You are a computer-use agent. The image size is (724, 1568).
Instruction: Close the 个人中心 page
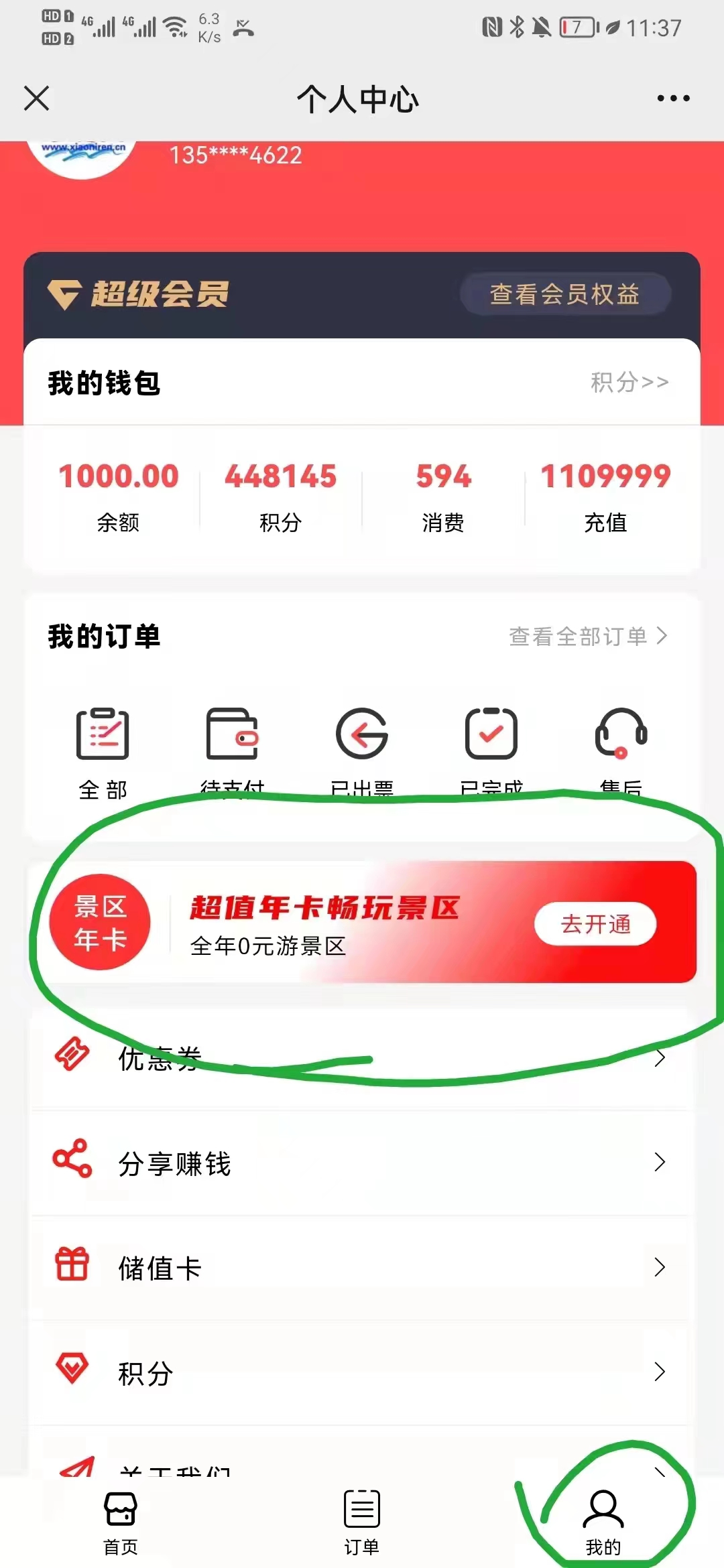click(37, 99)
